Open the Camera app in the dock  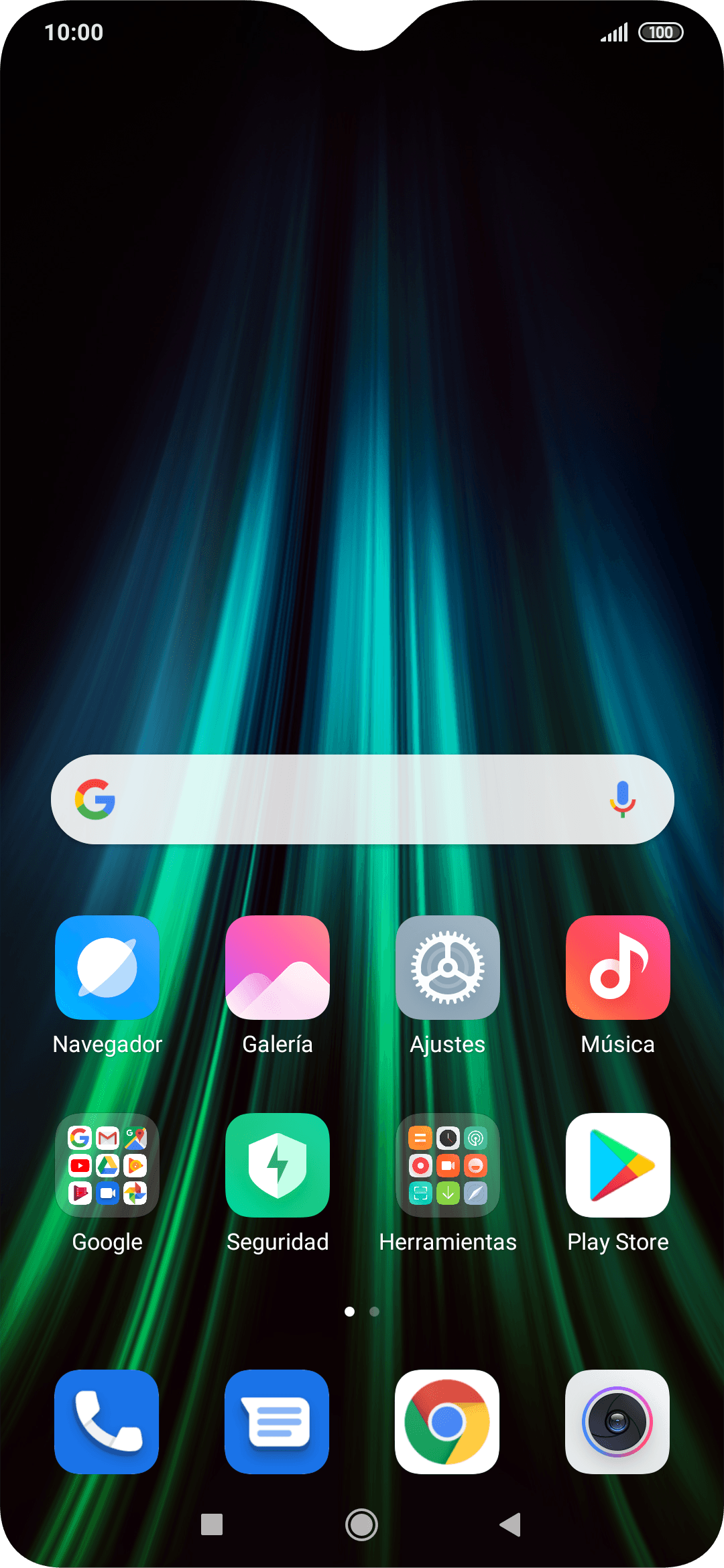617,1422
